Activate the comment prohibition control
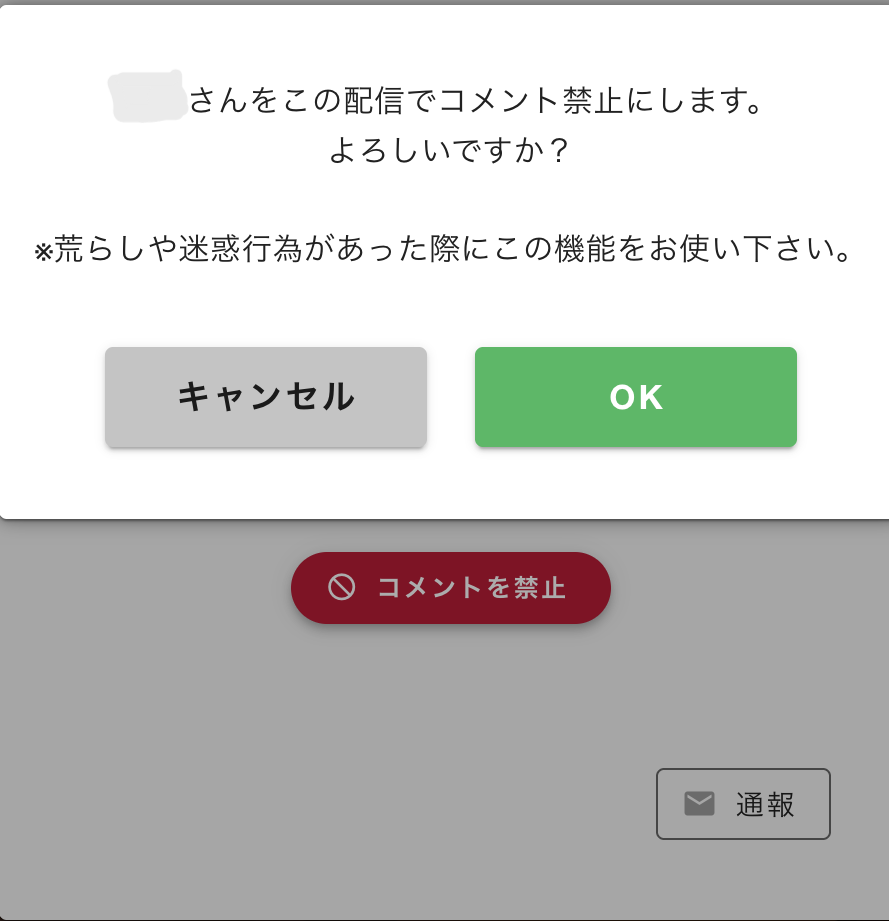 450,588
